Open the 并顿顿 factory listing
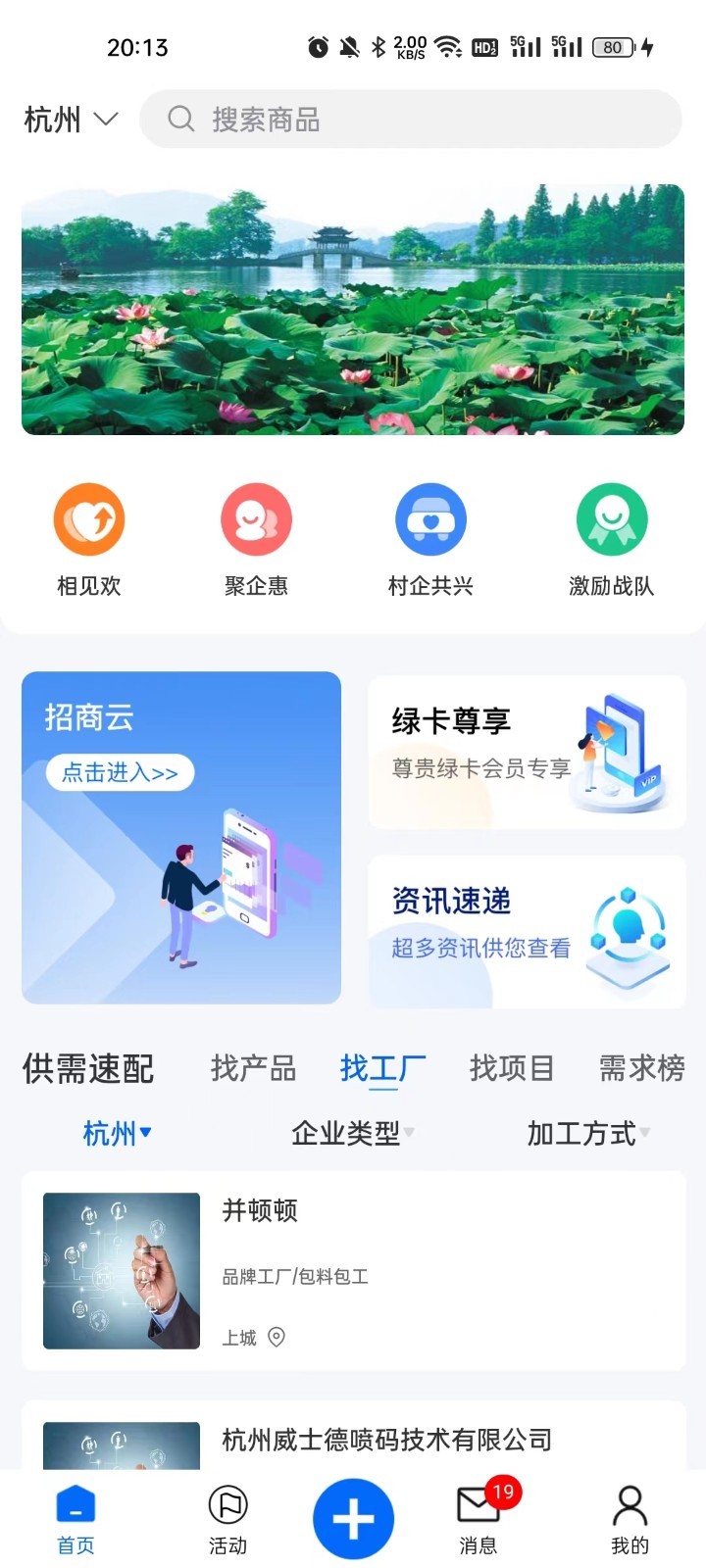The width and height of the screenshot is (706, 1568). (x=353, y=1271)
